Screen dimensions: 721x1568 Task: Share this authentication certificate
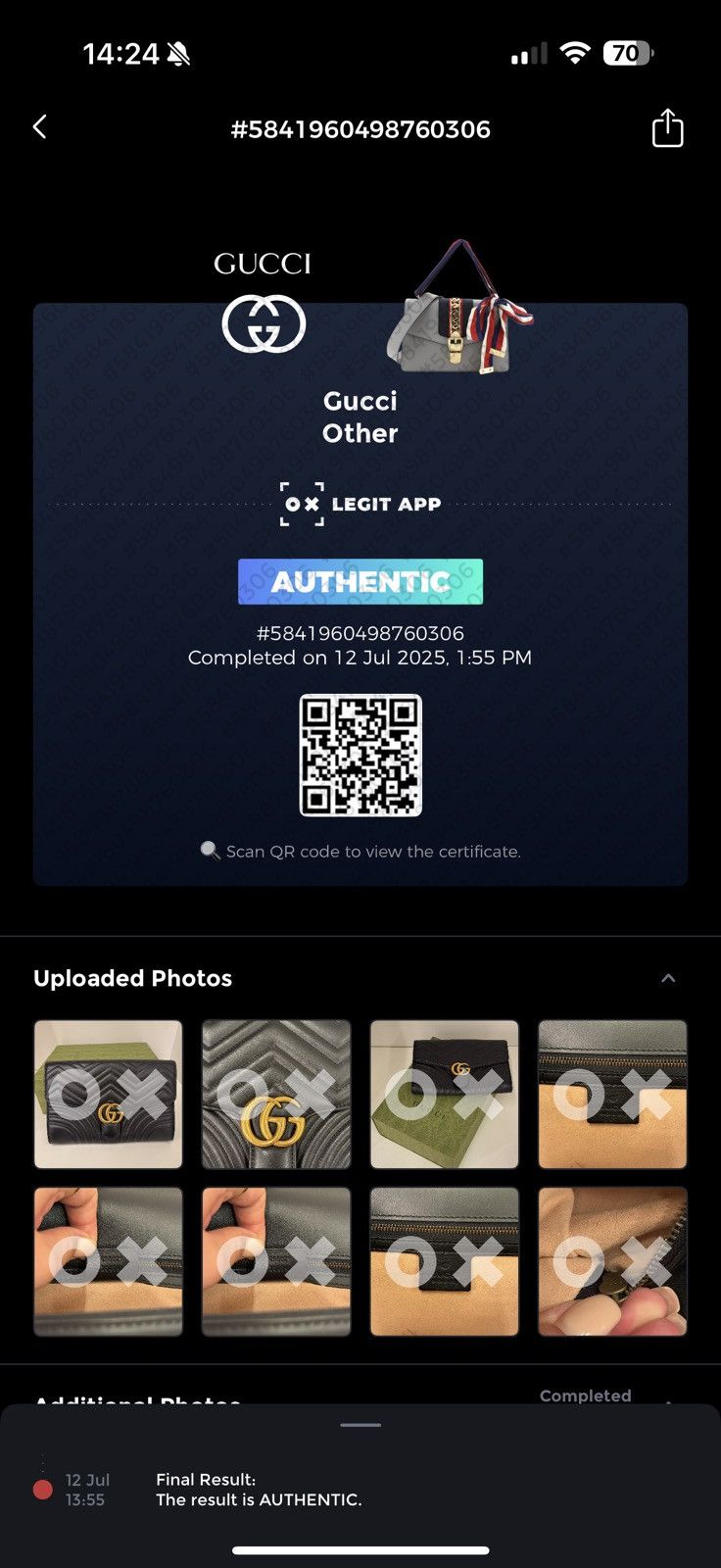[667, 128]
